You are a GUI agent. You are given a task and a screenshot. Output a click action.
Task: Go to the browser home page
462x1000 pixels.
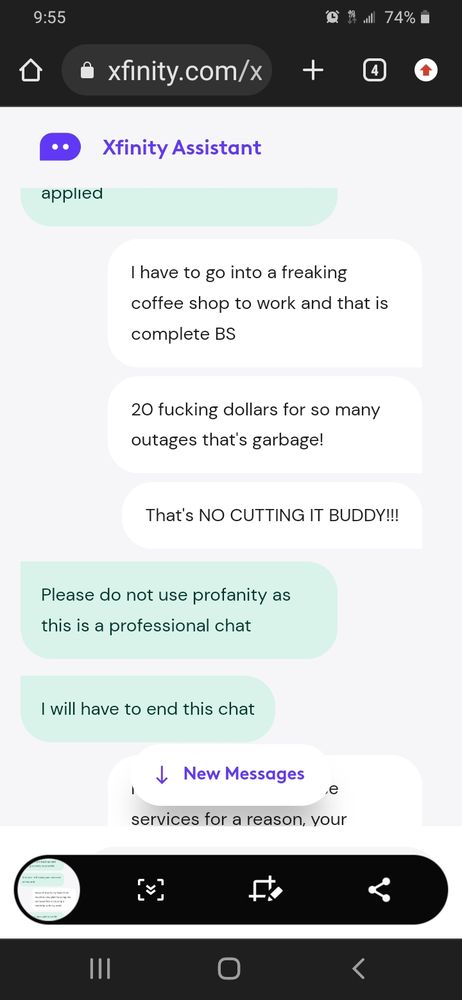[x=31, y=71]
